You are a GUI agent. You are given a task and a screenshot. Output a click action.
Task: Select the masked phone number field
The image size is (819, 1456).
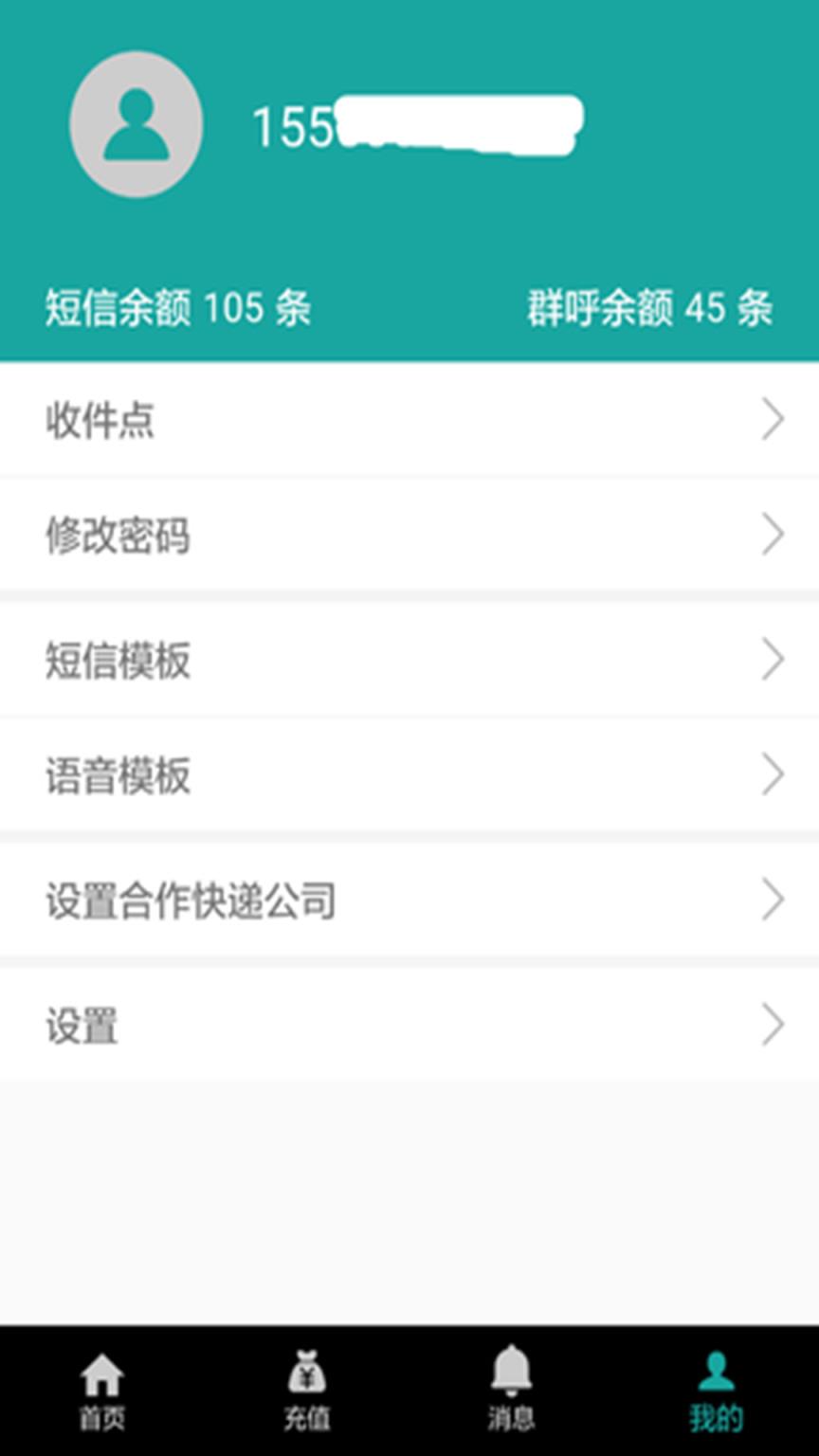click(417, 123)
